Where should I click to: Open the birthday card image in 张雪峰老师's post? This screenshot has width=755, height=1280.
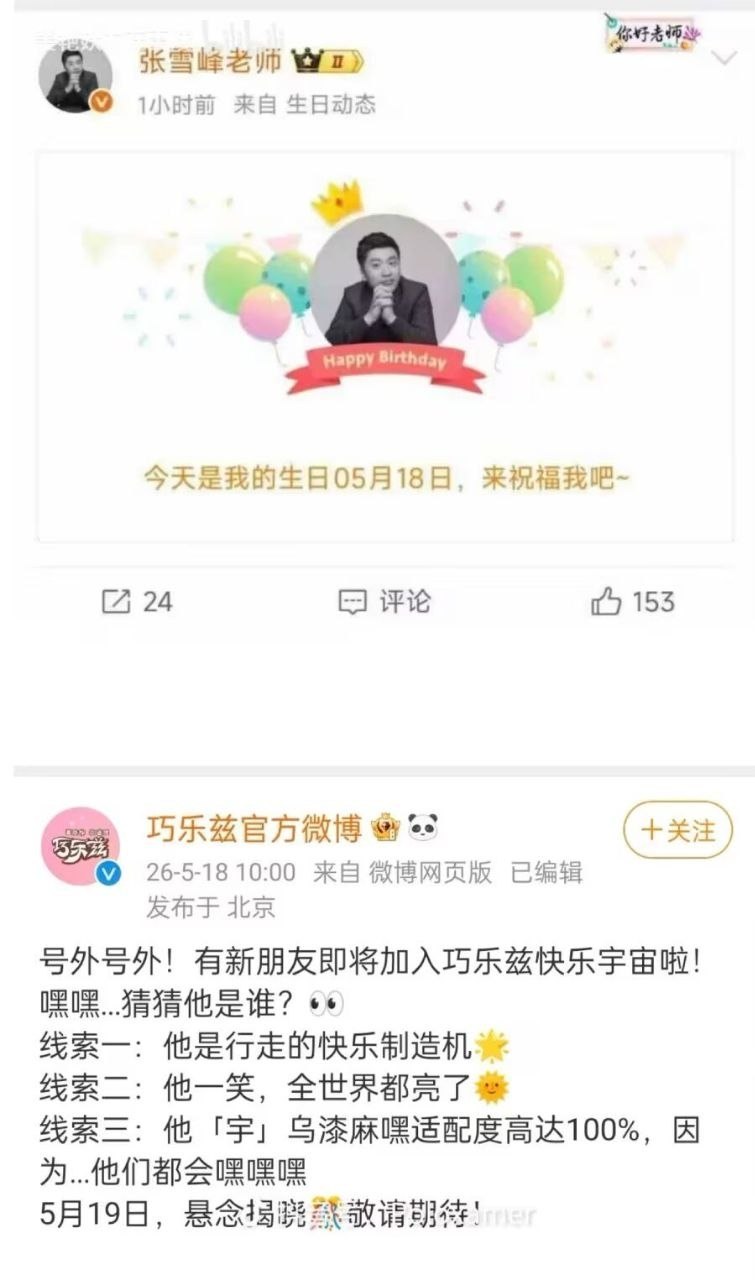click(384, 347)
